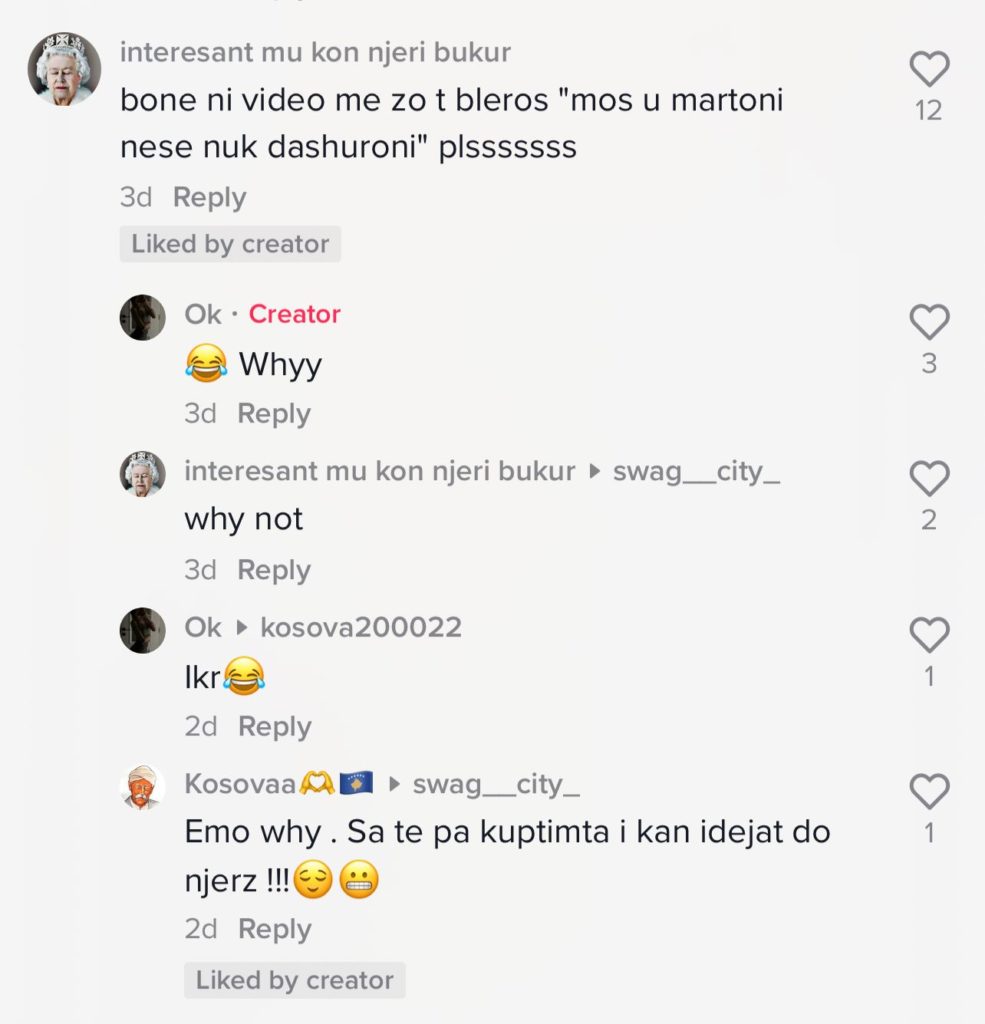Reply to the "why not" comment

click(x=273, y=570)
